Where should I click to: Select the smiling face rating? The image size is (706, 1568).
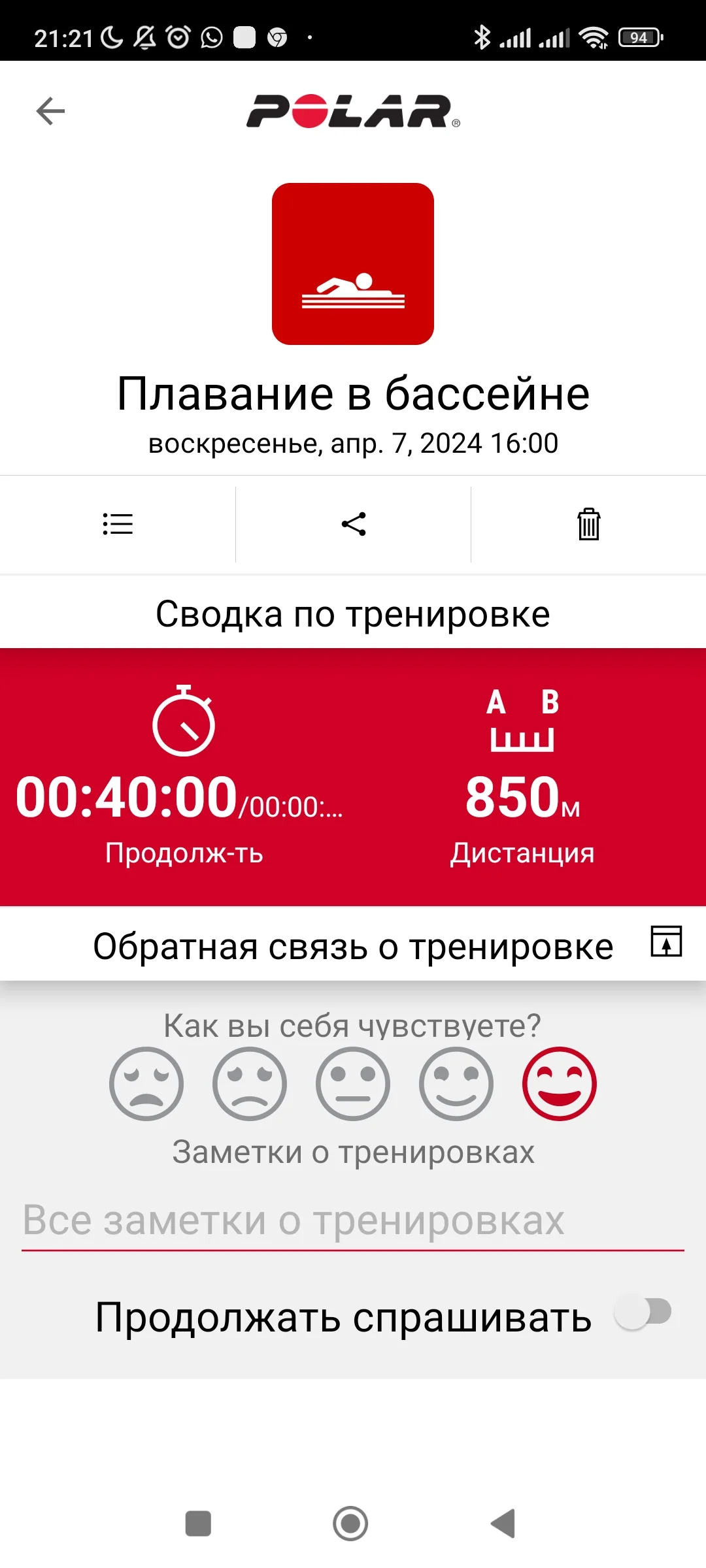click(x=456, y=1084)
